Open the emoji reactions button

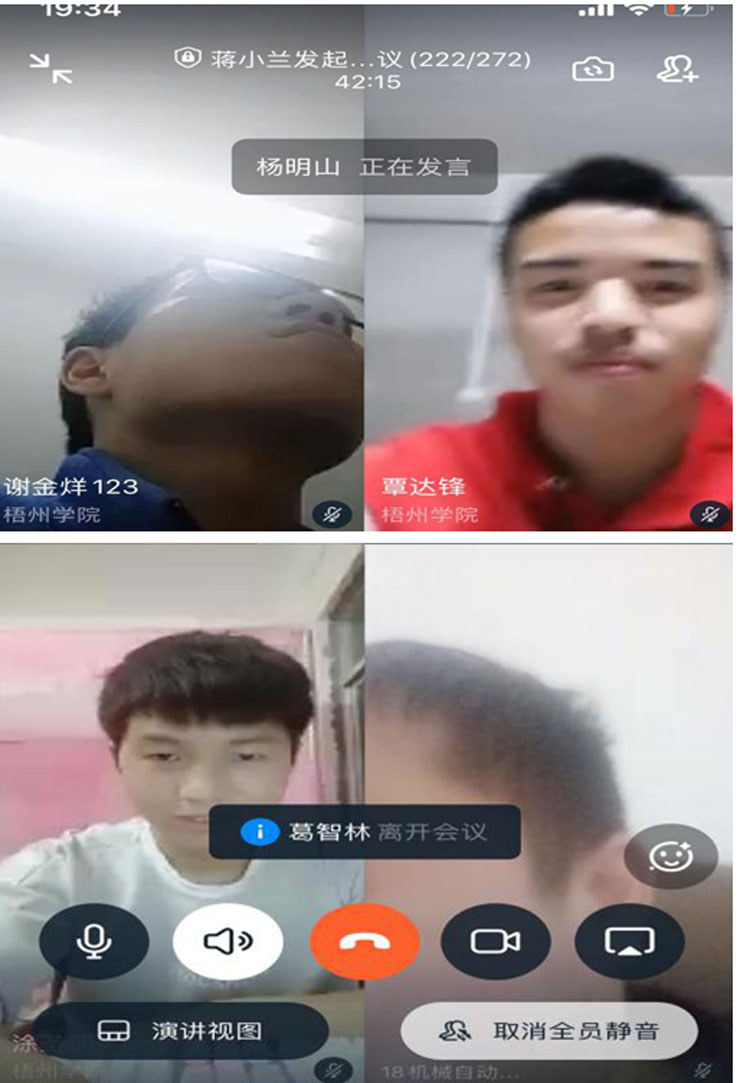pos(671,856)
